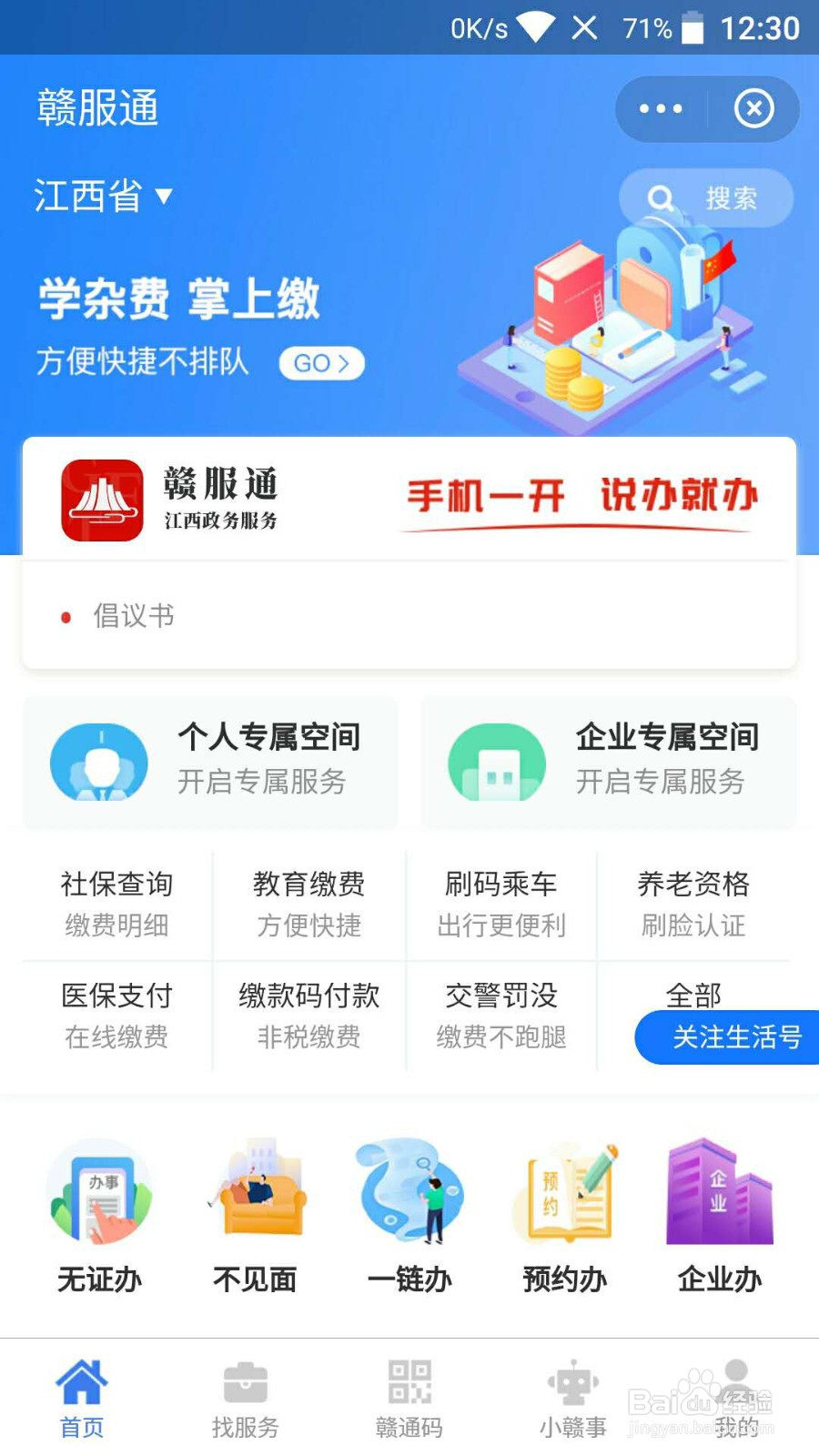Switch to the 我的 profile tab

[736, 1383]
